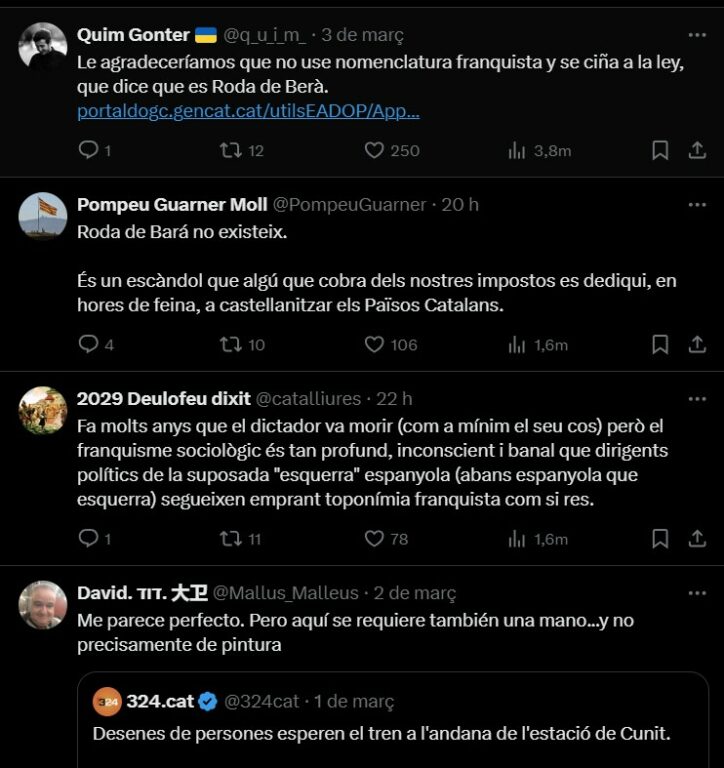724x768 pixels.
Task: Bookmark Pompeu Guarner Moll's tweet
Action: pyautogui.click(x=660, y=344)
